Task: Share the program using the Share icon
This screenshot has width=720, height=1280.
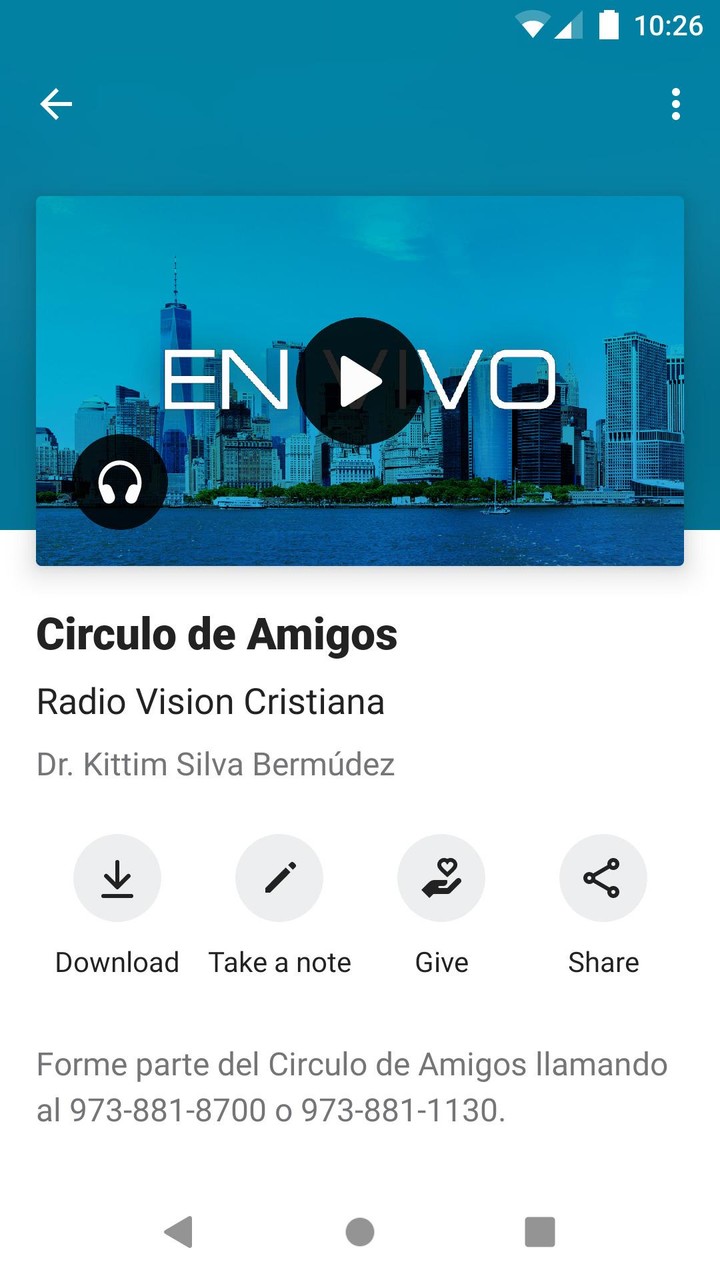Action: click(x=603, y=877)
